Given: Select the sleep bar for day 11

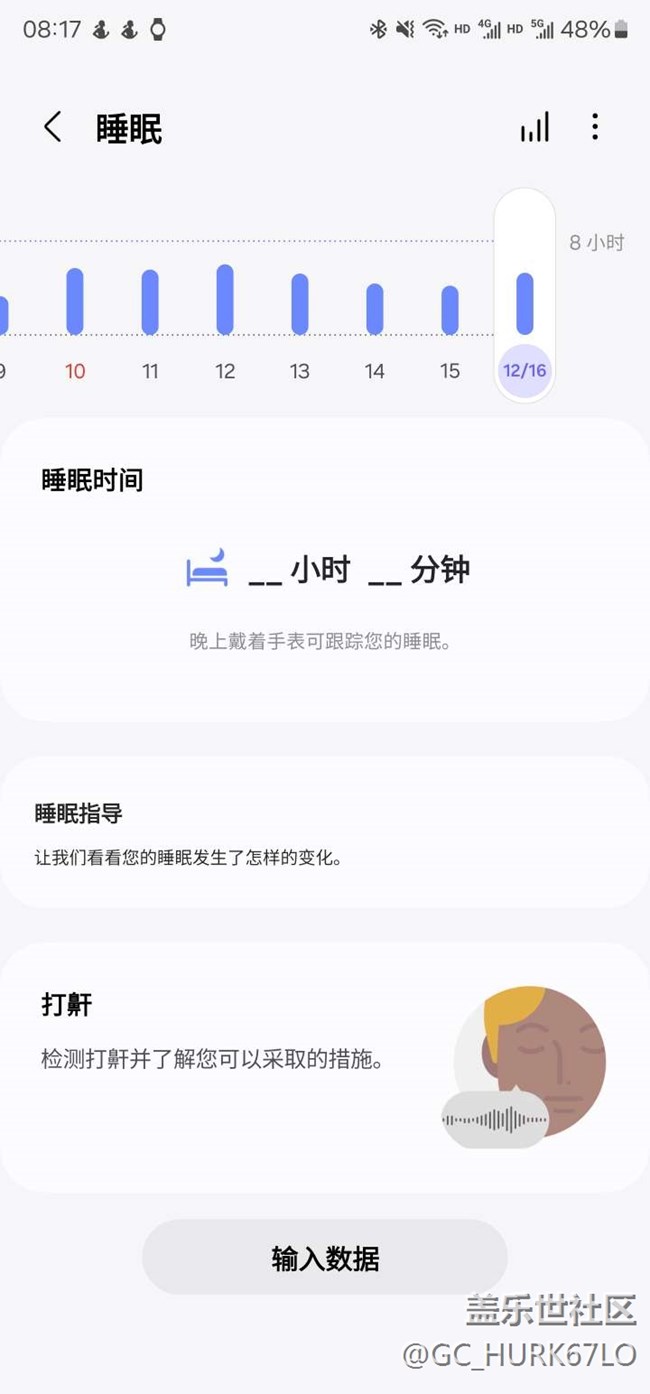Looking at the screenshot, I should [x=150, y=302].
